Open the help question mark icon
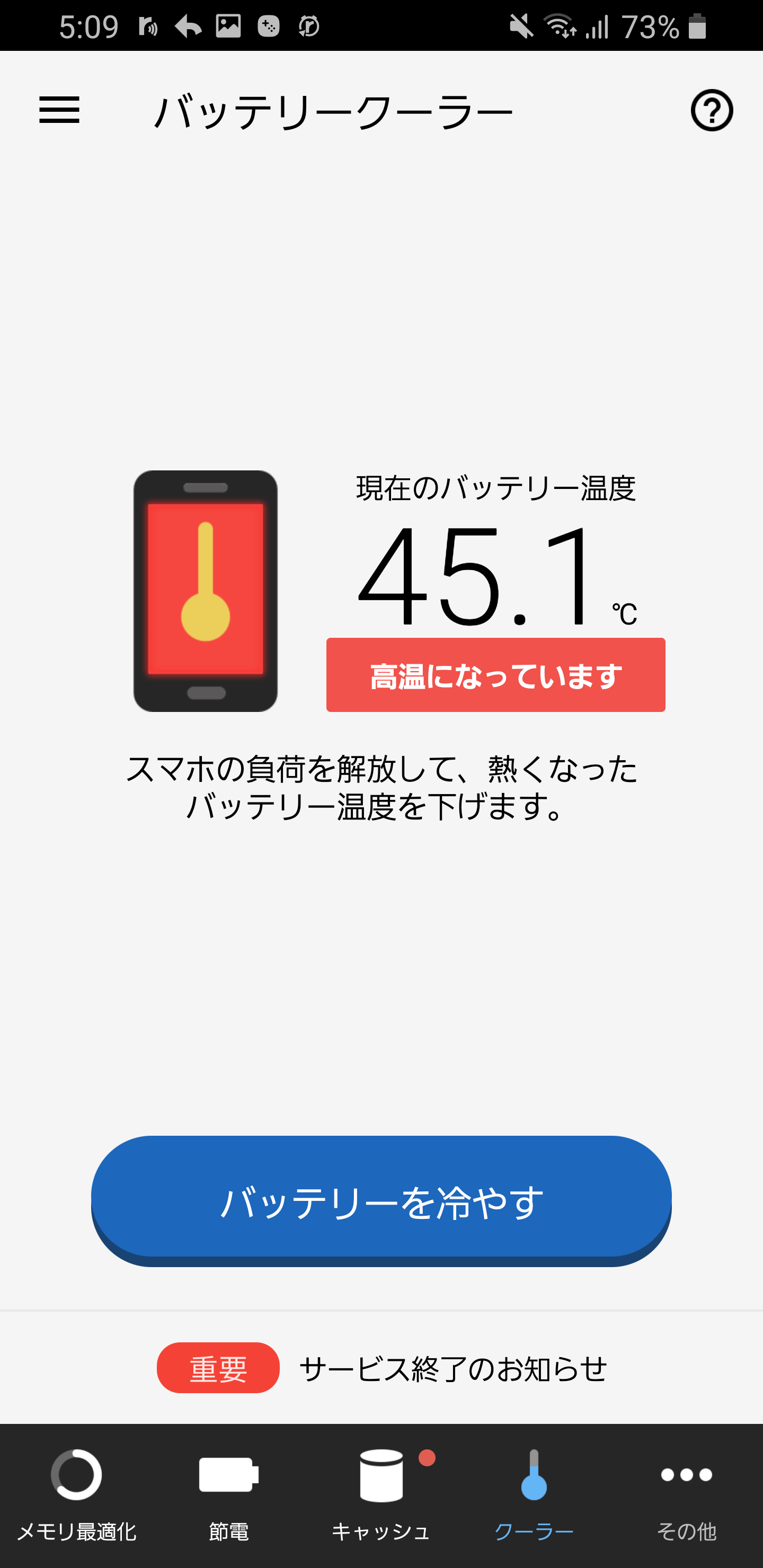This screenshot has width=763, height=1568. (x=711, y=110)
